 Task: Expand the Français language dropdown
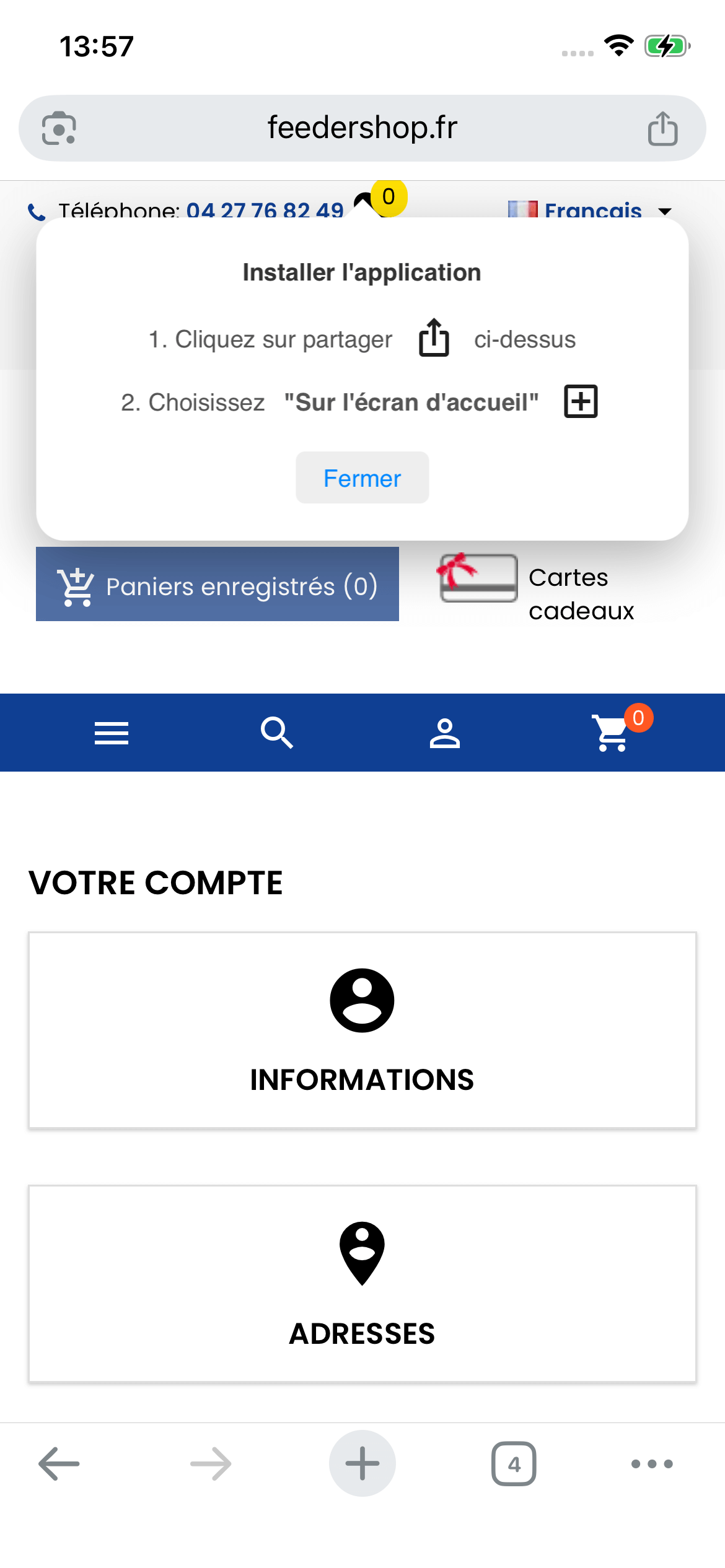(x=592, y=210)
